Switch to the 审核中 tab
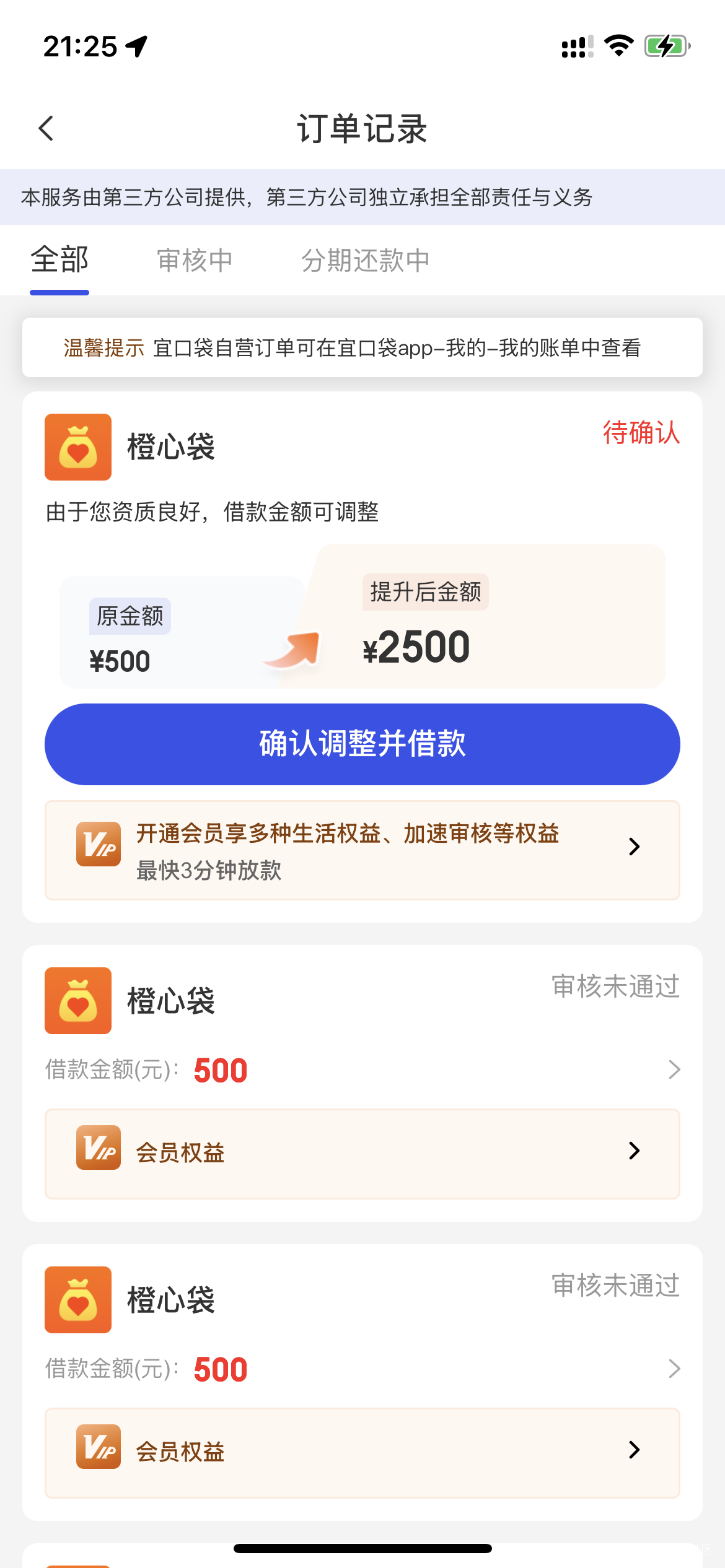This screenshot has width=725, height=1568. pos(195,260)
